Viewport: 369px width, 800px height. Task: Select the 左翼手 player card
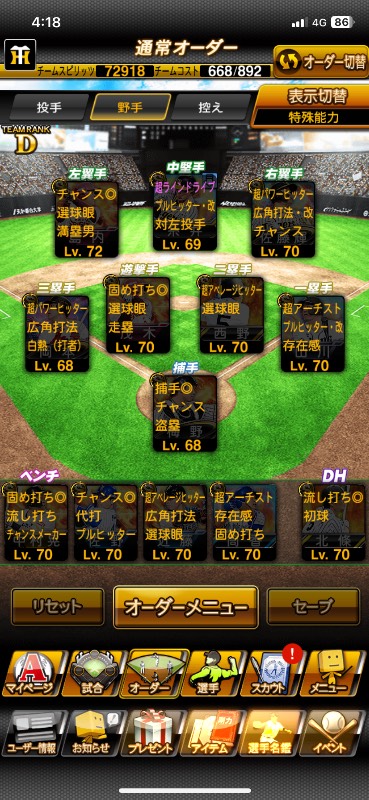[x=87, y=219]
